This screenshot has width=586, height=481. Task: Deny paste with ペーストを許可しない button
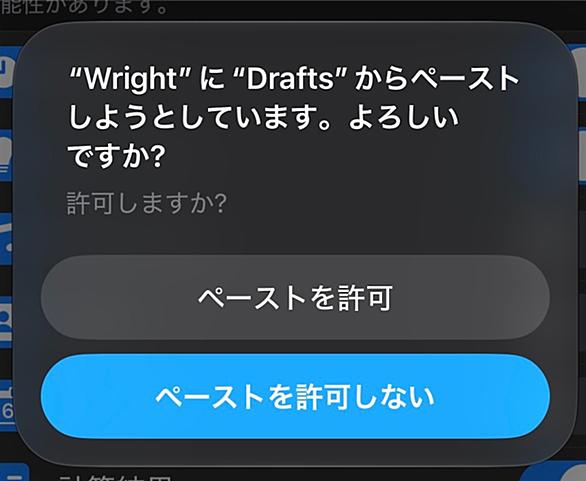[x=295, y=396]
